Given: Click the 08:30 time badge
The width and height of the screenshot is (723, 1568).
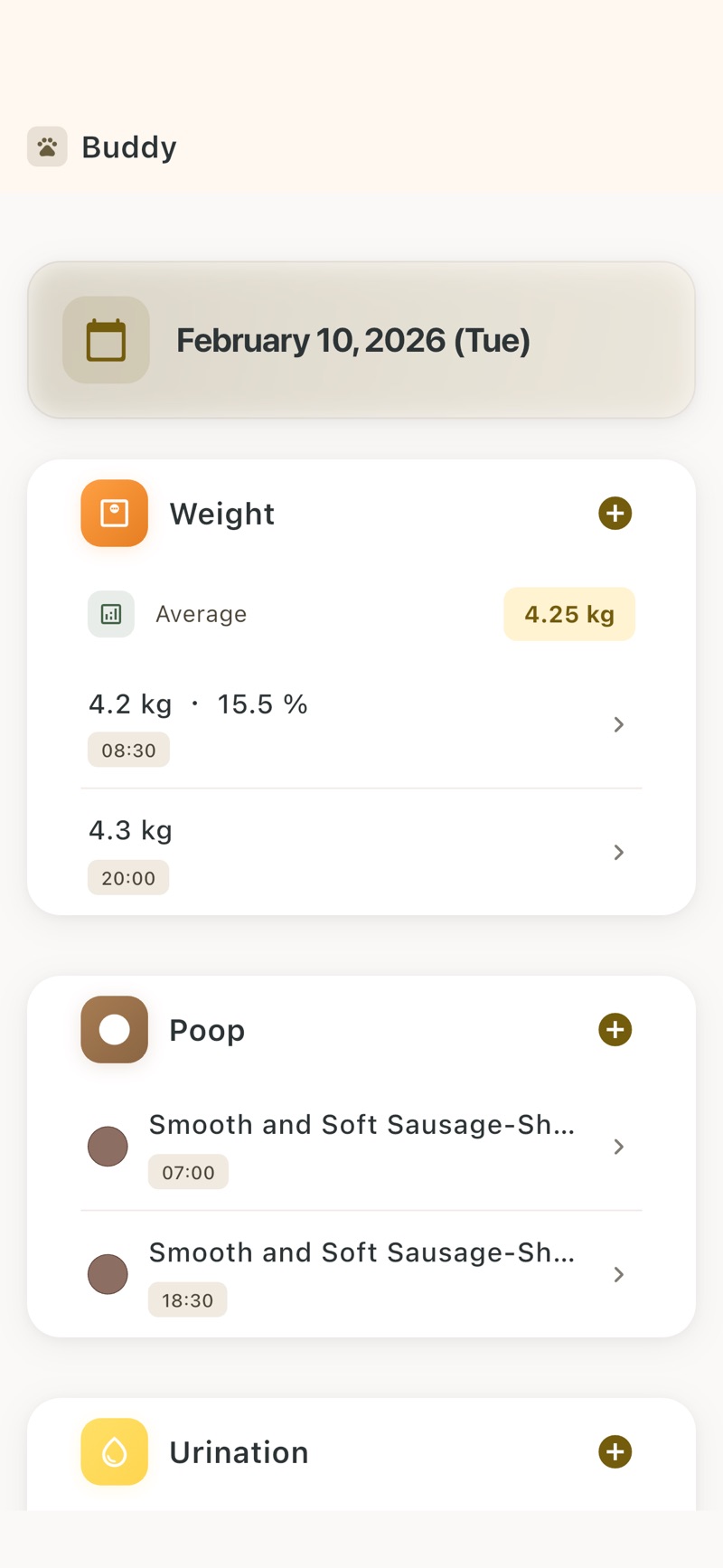Looking at the screenshot, I should click(x=127, y=749).
